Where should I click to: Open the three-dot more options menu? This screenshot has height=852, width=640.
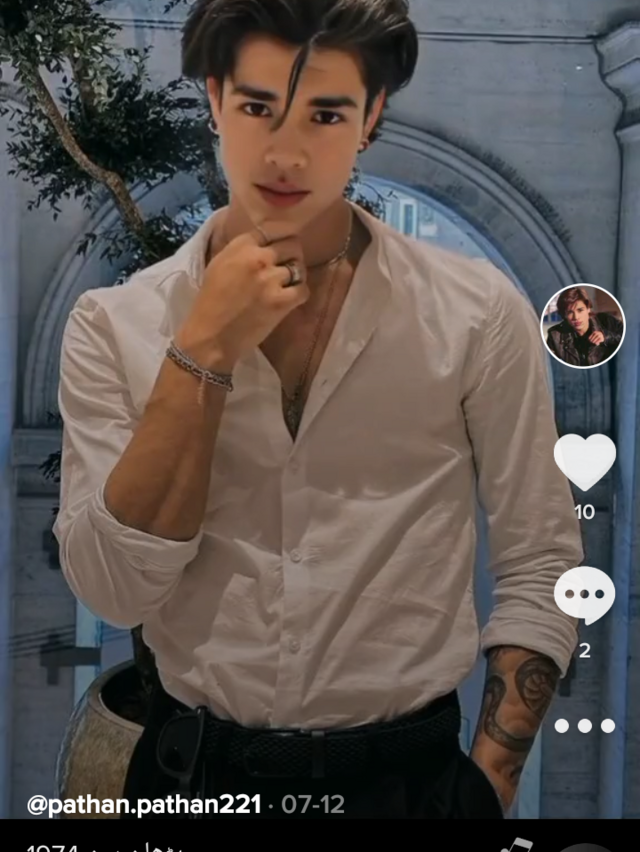[585, 726]
